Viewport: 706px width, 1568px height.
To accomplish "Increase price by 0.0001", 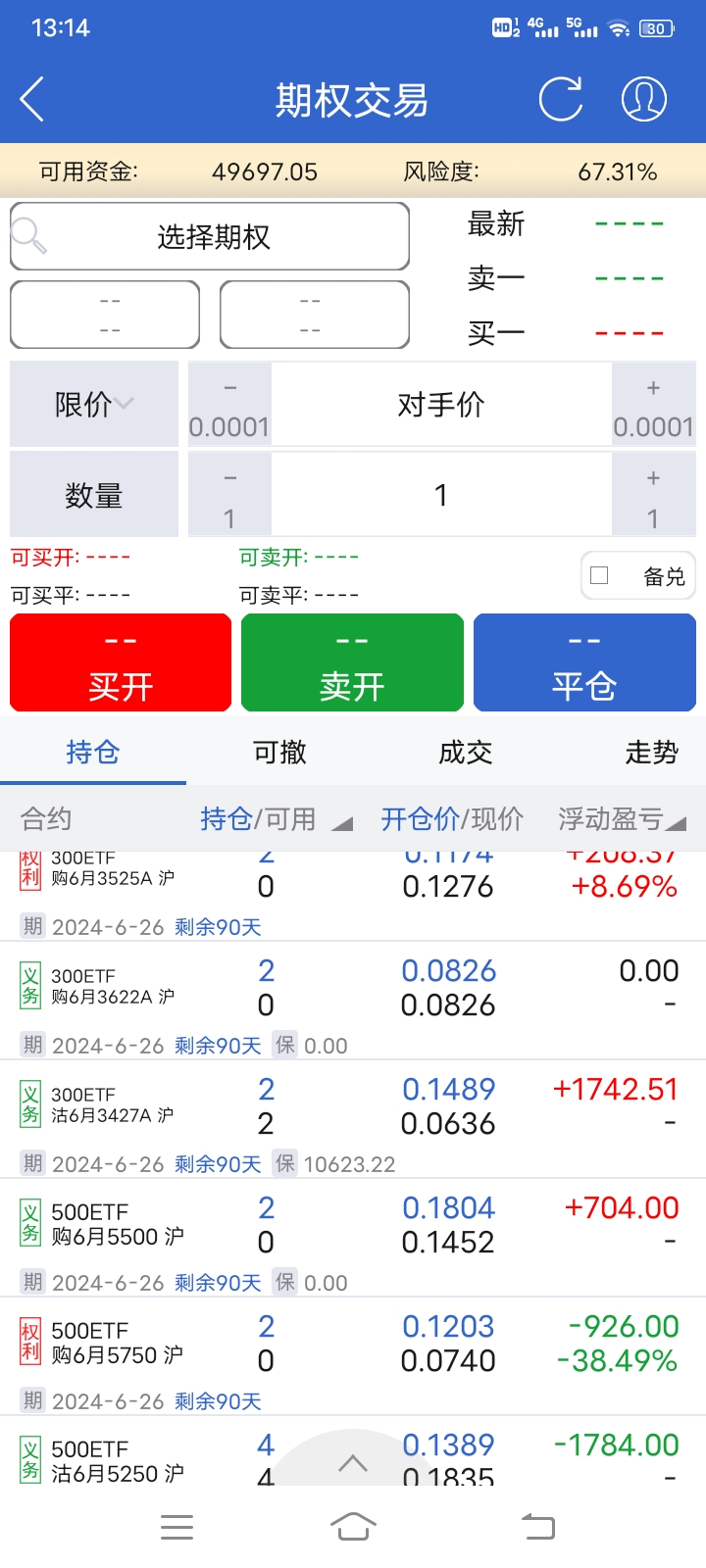I will [653, 404].
